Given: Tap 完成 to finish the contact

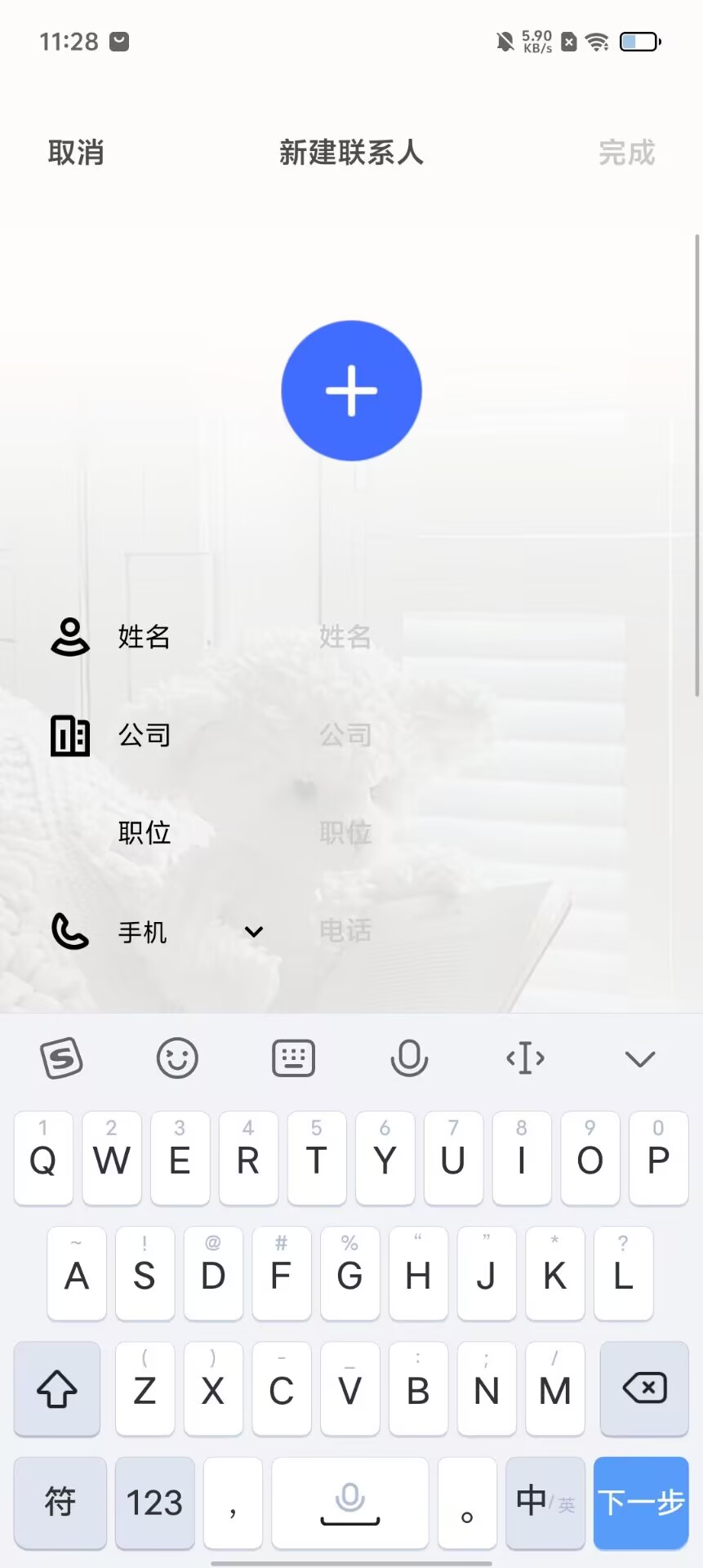Looking at the screenshot, I should click(626, 153).
